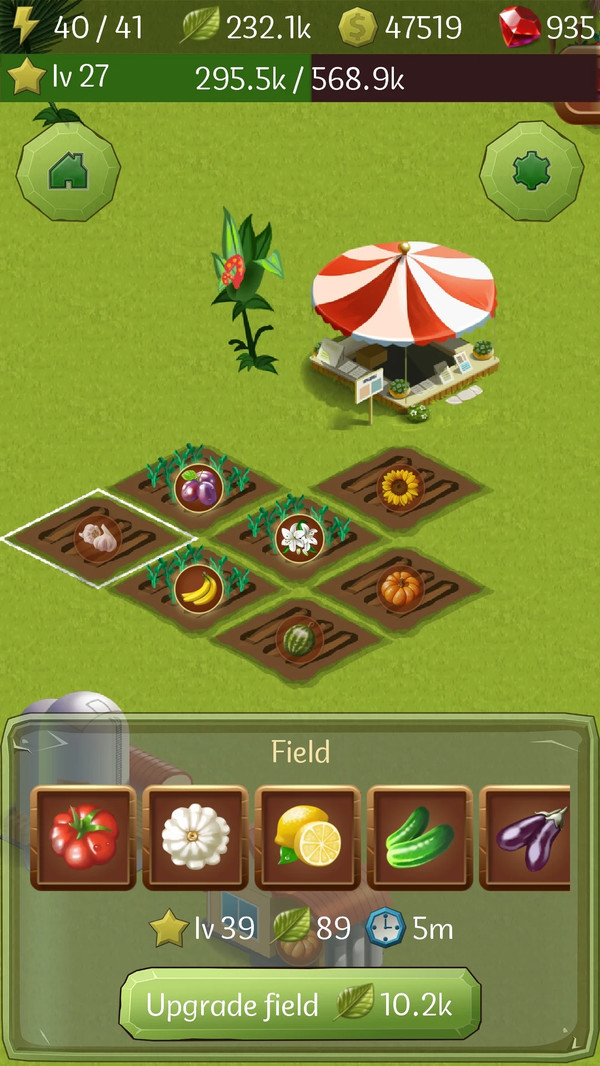Tap the watermelon field plot

coord(298,639)
